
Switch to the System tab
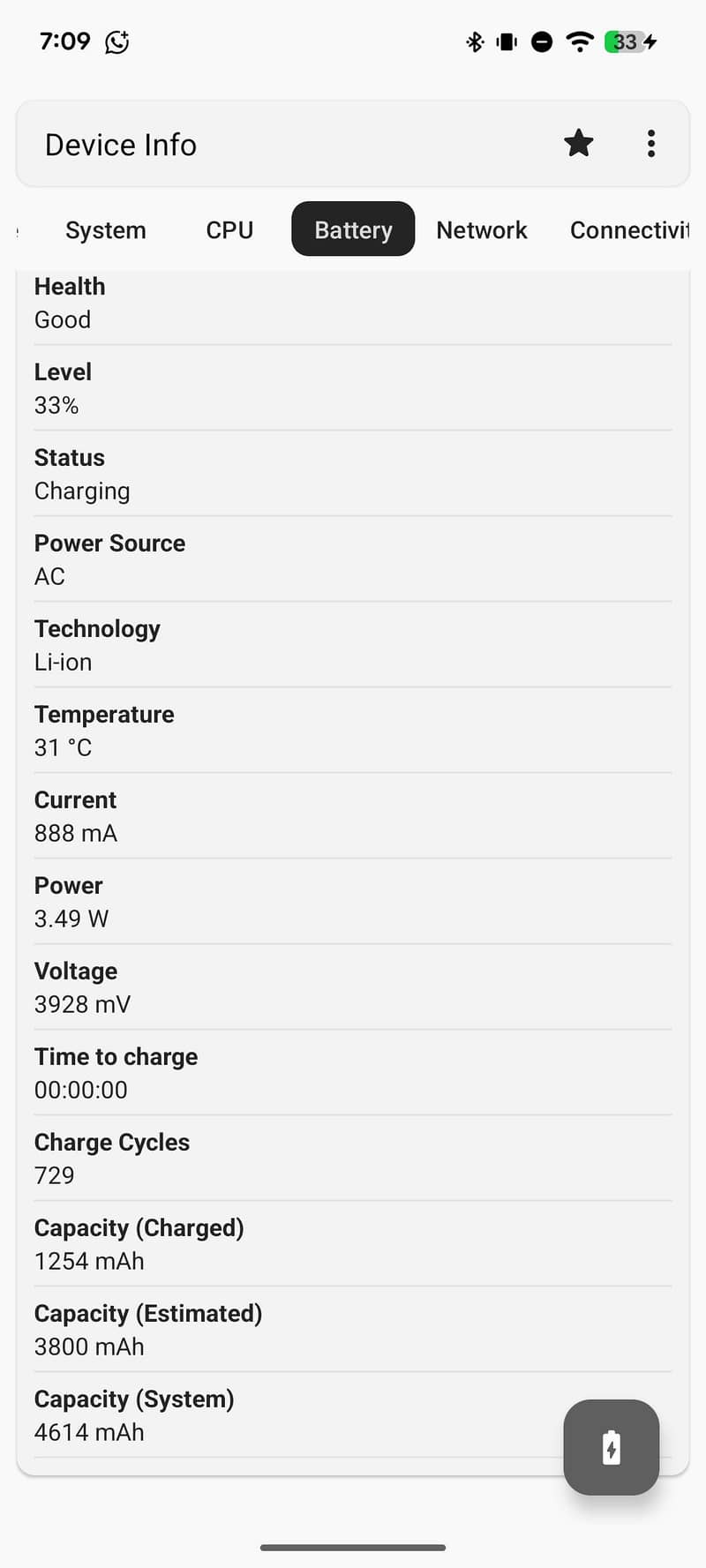coord(106,230)
